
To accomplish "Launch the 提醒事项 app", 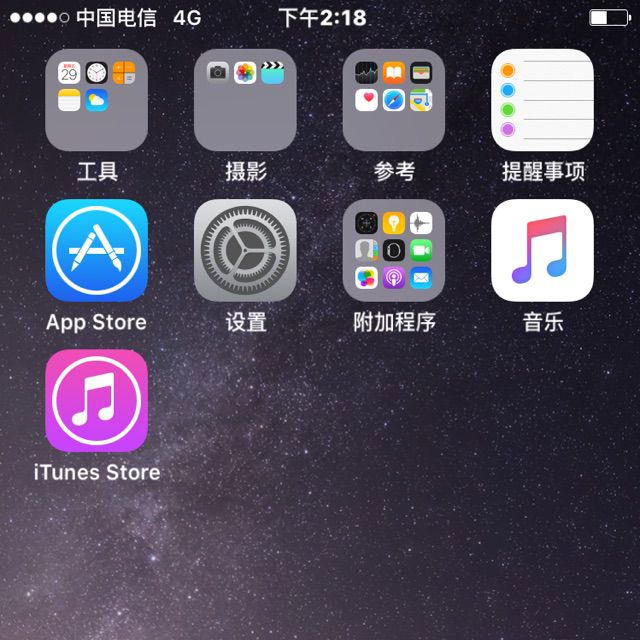I will pyautogui.click(x=542, y=100).
